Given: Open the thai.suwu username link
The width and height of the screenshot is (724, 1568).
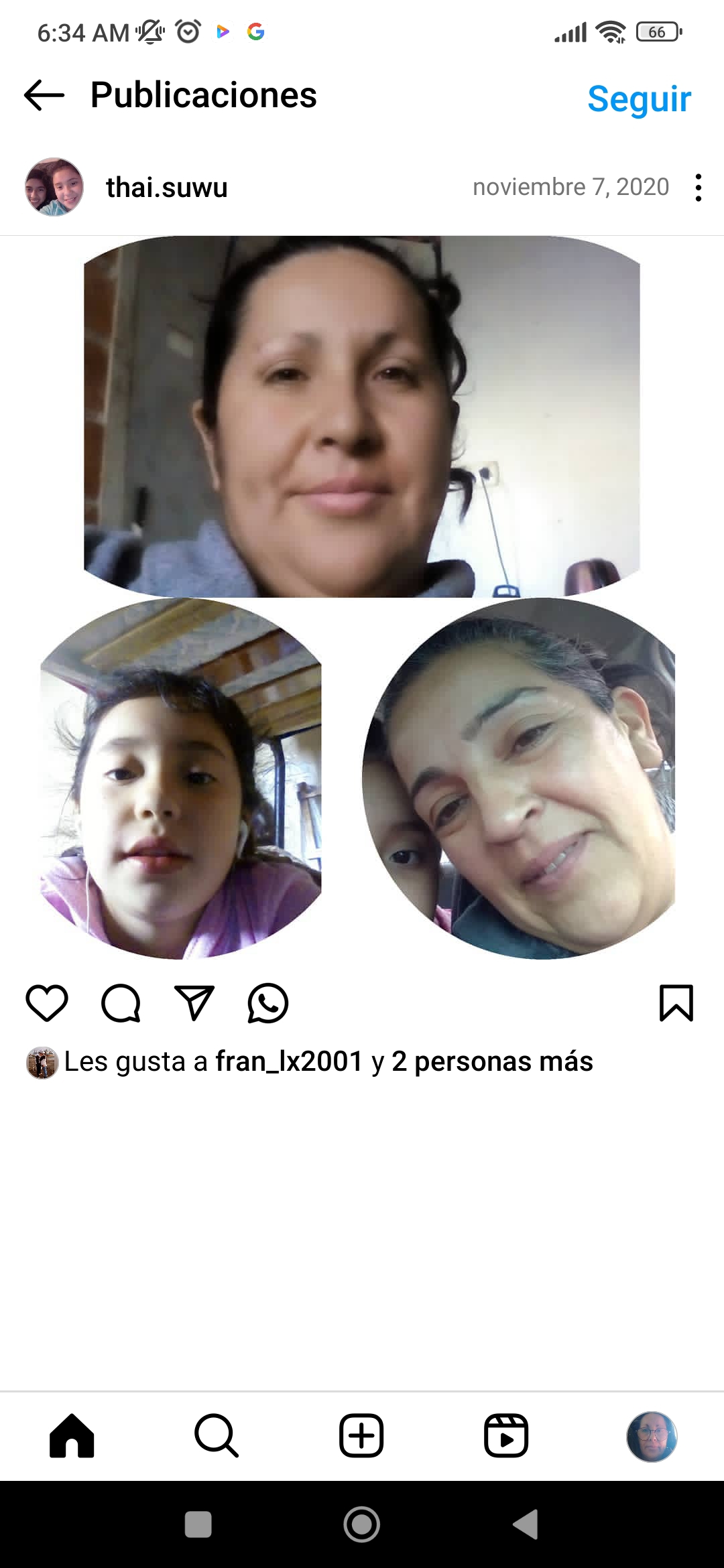Looking at the screenshot, I should [167, 188].
